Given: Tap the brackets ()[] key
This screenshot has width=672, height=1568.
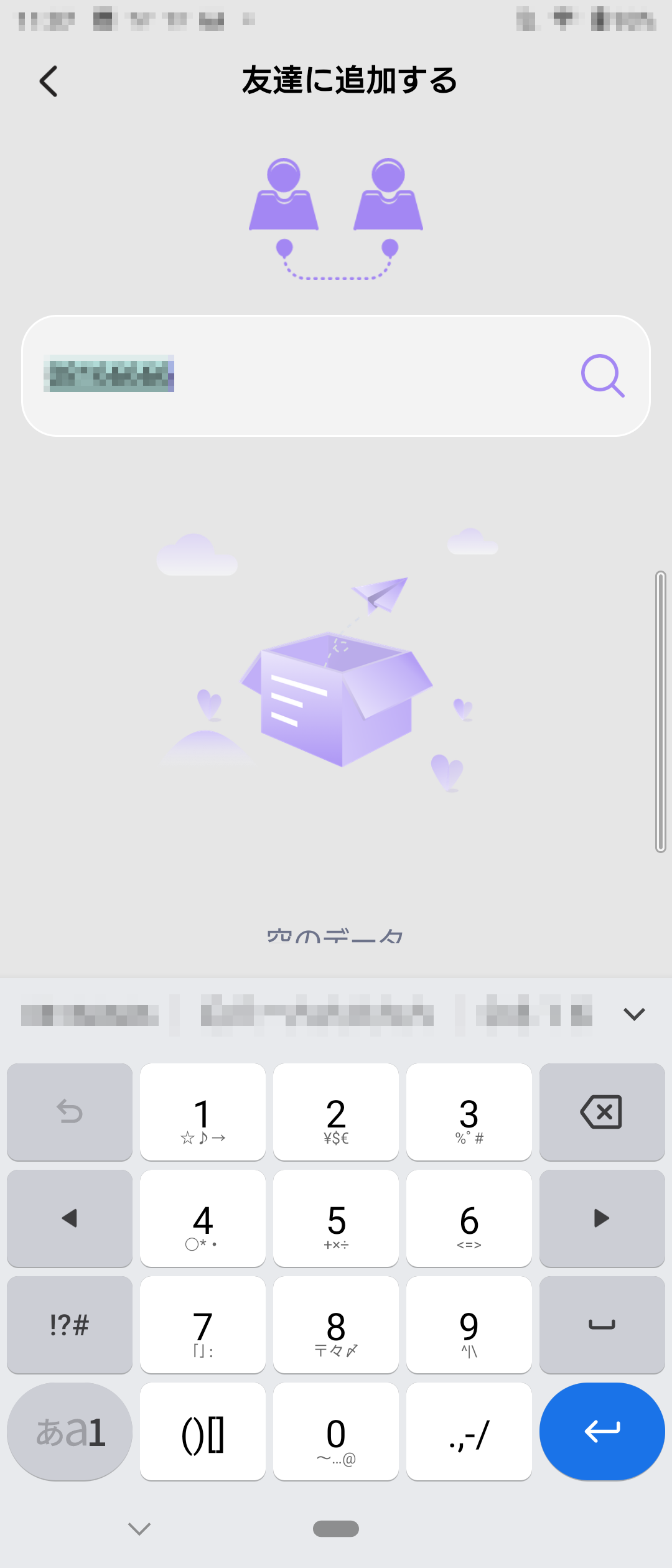Looking at the screenshot, I should [x=203, y=1431].
